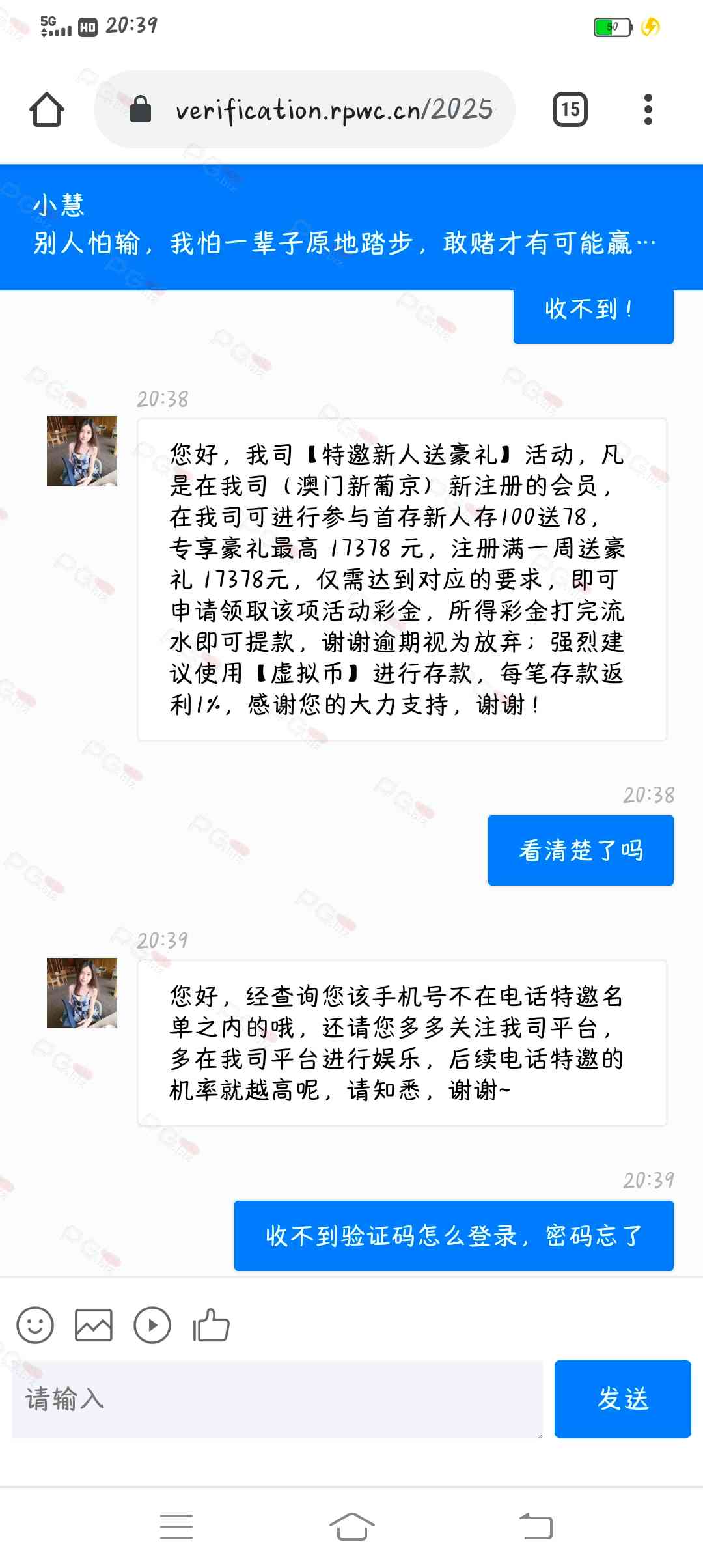
Task: Open the system recent apps menu
Action: pyautogui.click(x=176, y=1527)
